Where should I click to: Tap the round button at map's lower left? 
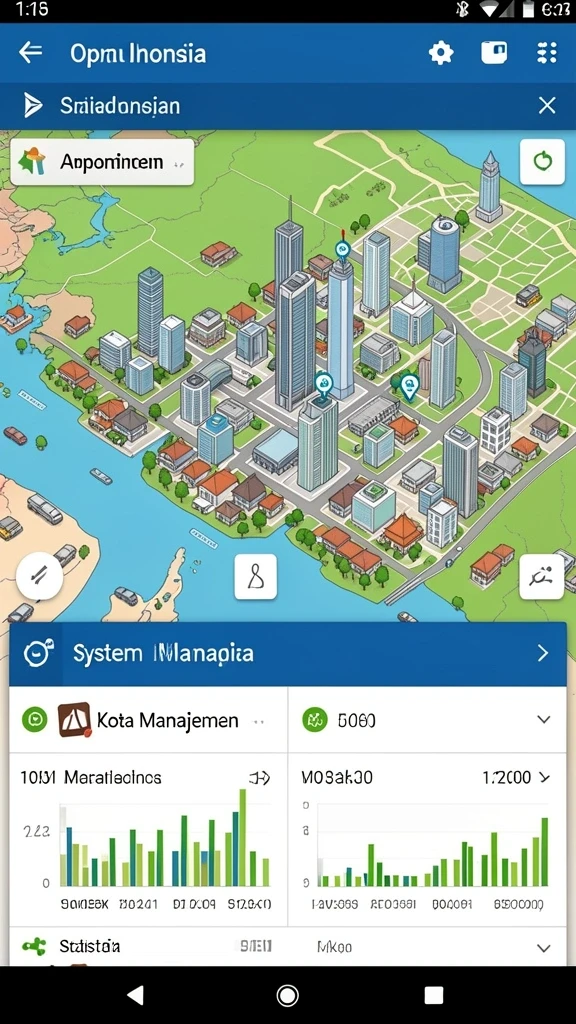[39, 576]
